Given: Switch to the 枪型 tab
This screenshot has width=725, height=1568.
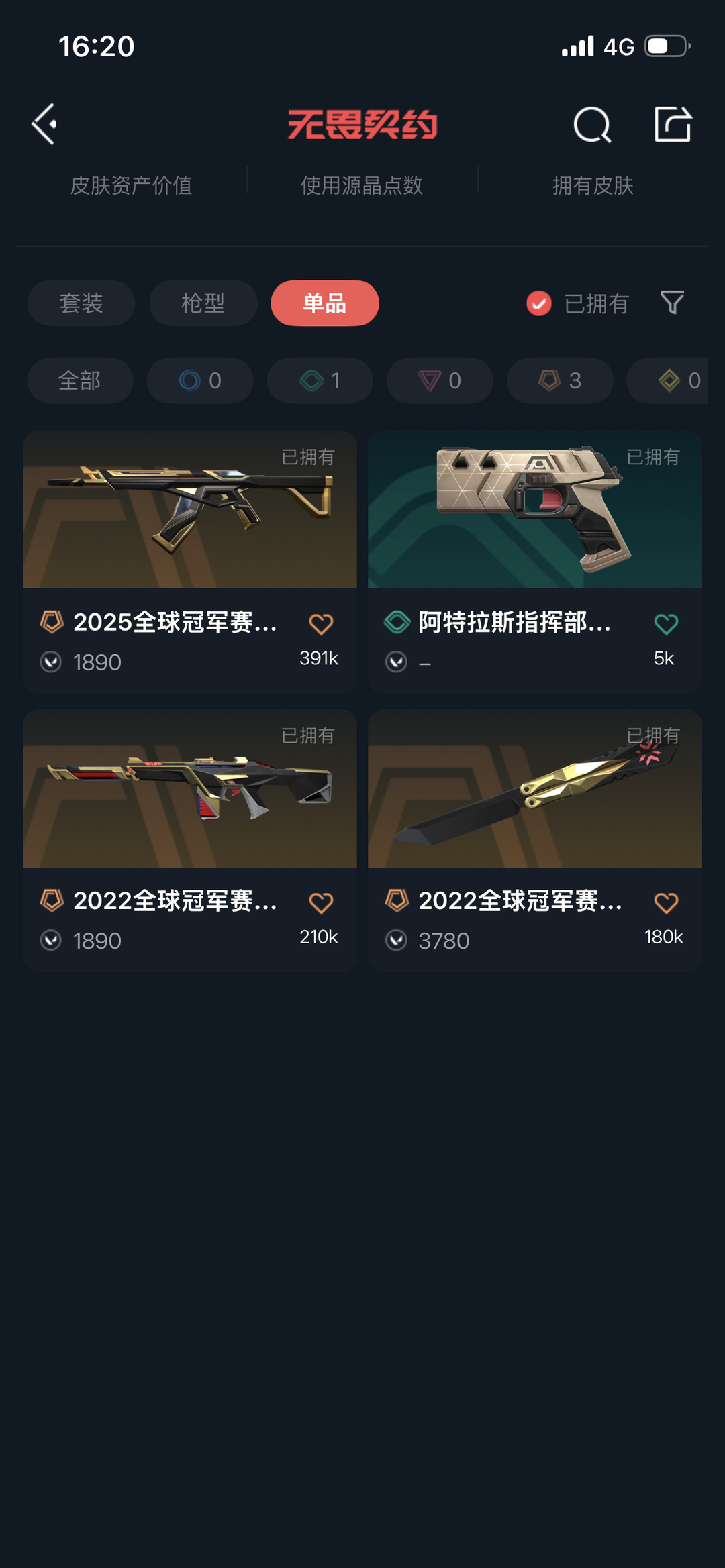Looking at the screenshot, I should [203, 303].
